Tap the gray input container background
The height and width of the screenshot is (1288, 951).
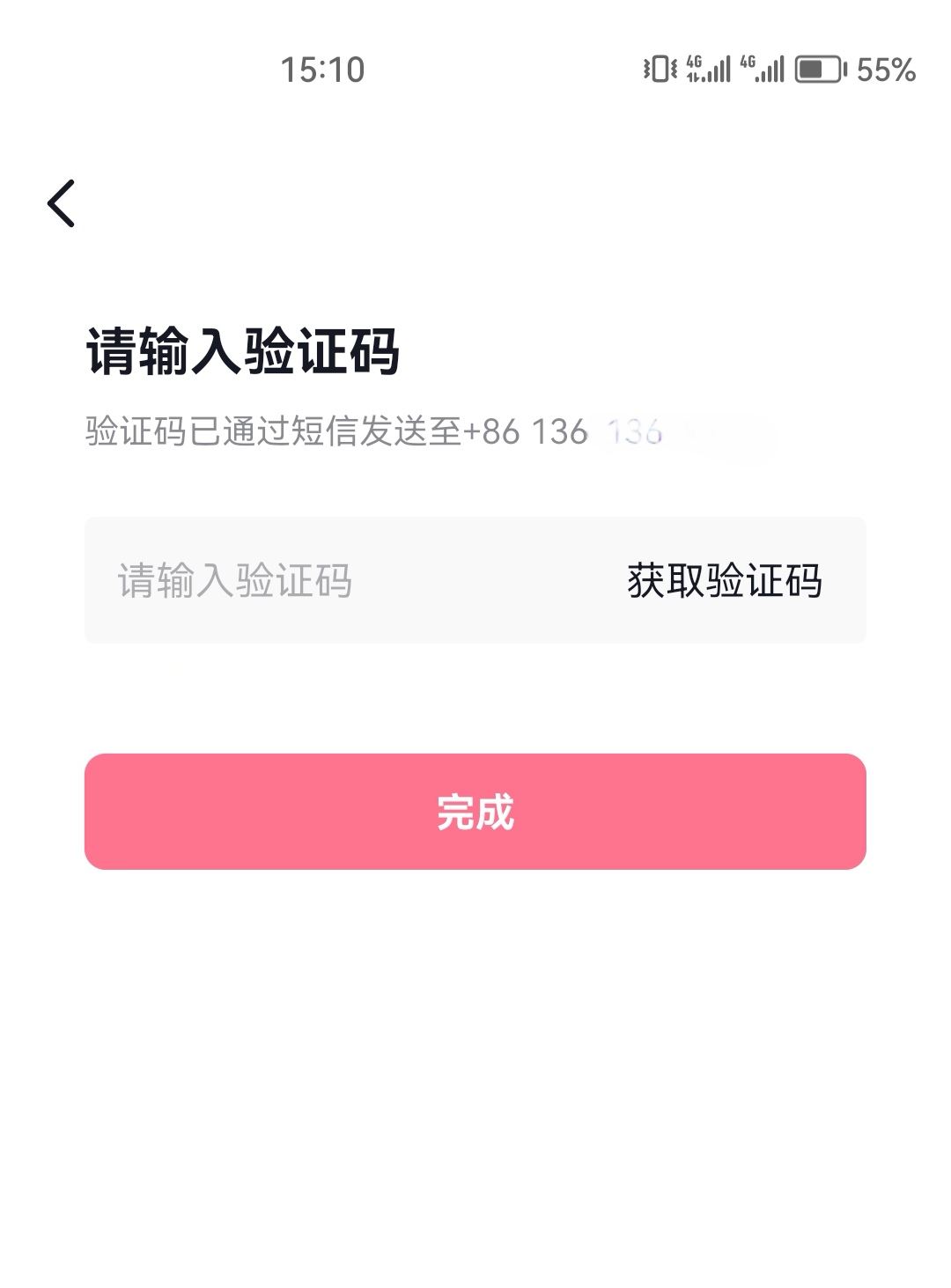475,581
